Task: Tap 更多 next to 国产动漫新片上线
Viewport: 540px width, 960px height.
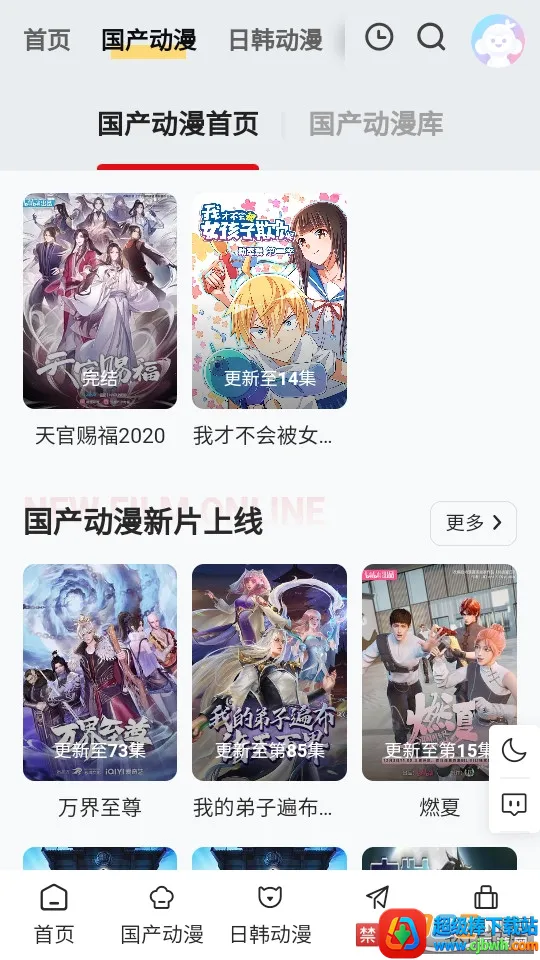Action: [473, 523]
